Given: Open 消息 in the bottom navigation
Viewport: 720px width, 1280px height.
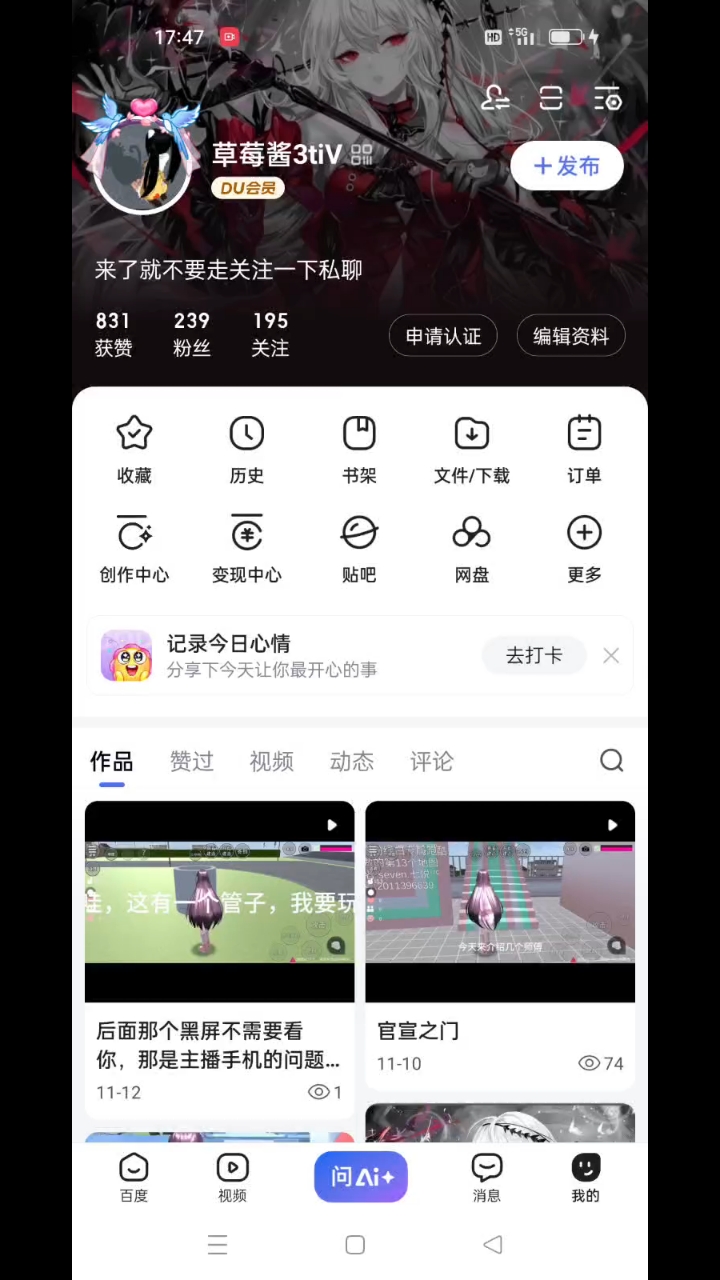Looking at the screenshot, I should tap(486, 1177).
